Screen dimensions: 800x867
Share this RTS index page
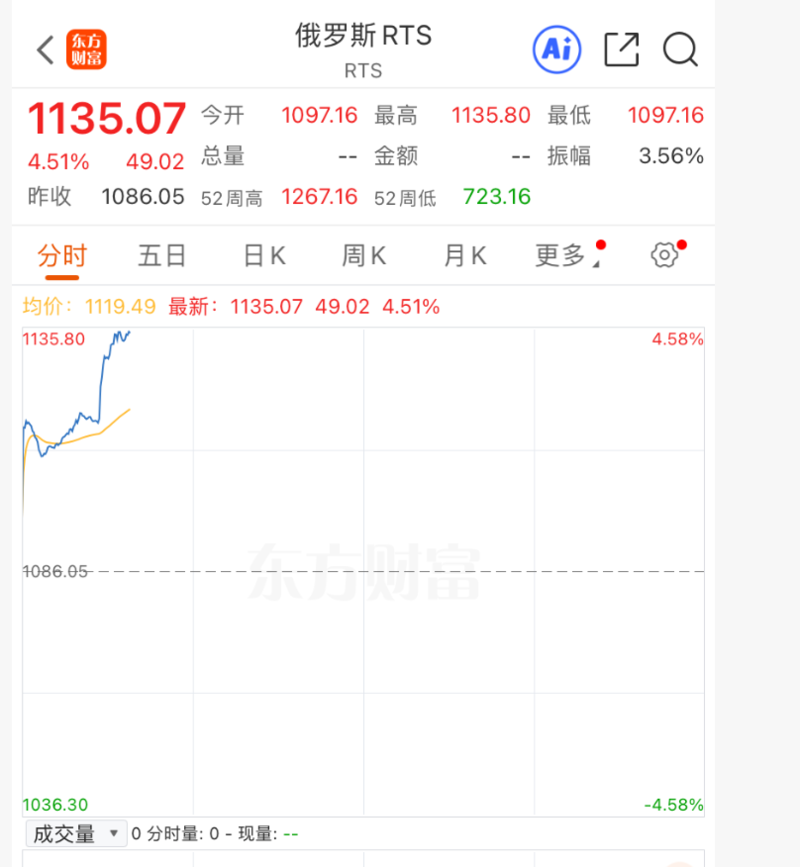621,49
